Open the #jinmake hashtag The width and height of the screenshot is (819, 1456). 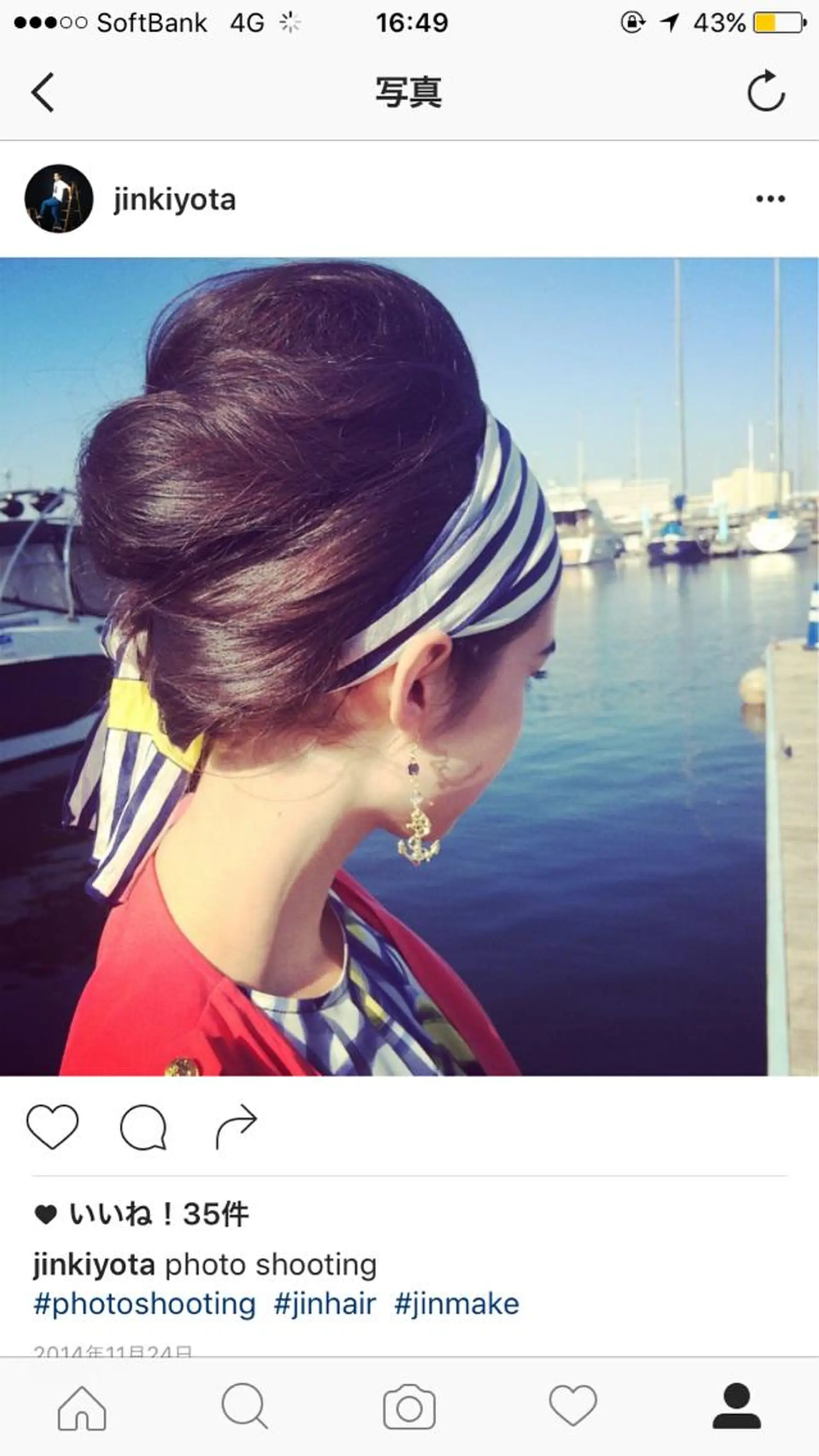click(x=457, y=1304)
